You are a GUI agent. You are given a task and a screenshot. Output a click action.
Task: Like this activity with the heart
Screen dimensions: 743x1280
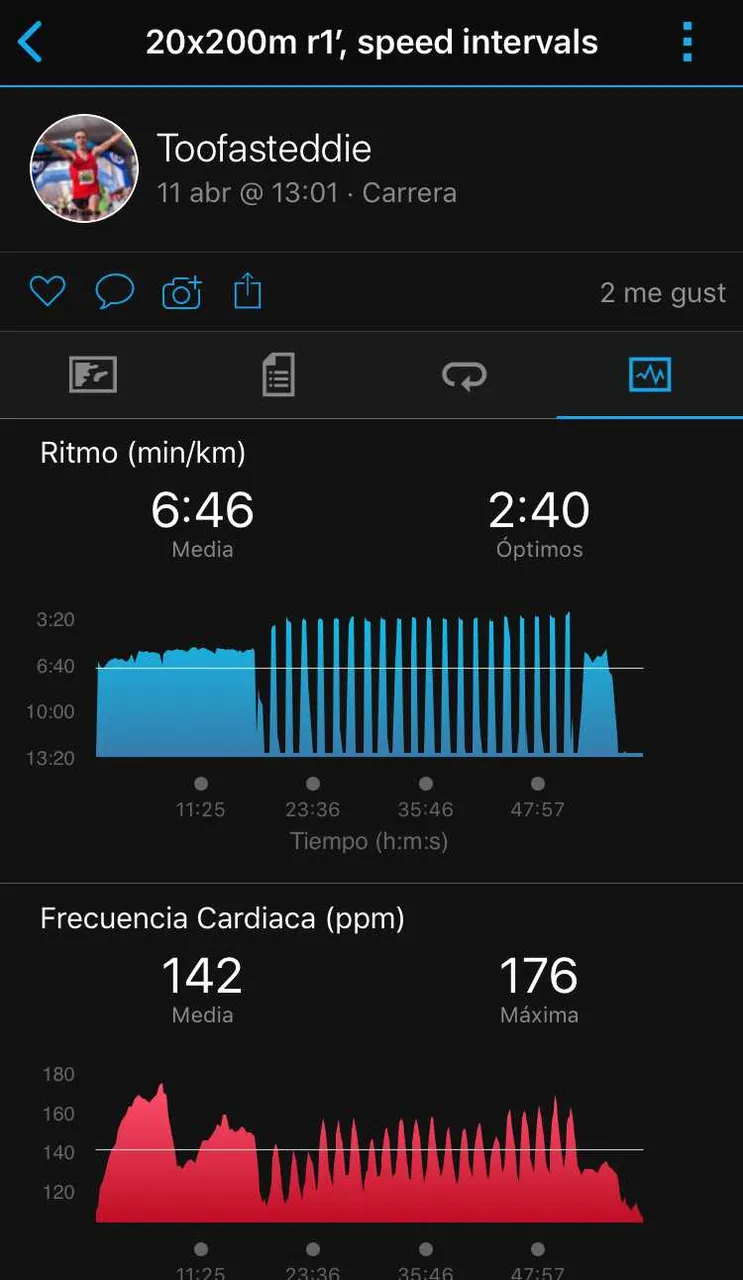pyautogui.click(x=47, y=292)
